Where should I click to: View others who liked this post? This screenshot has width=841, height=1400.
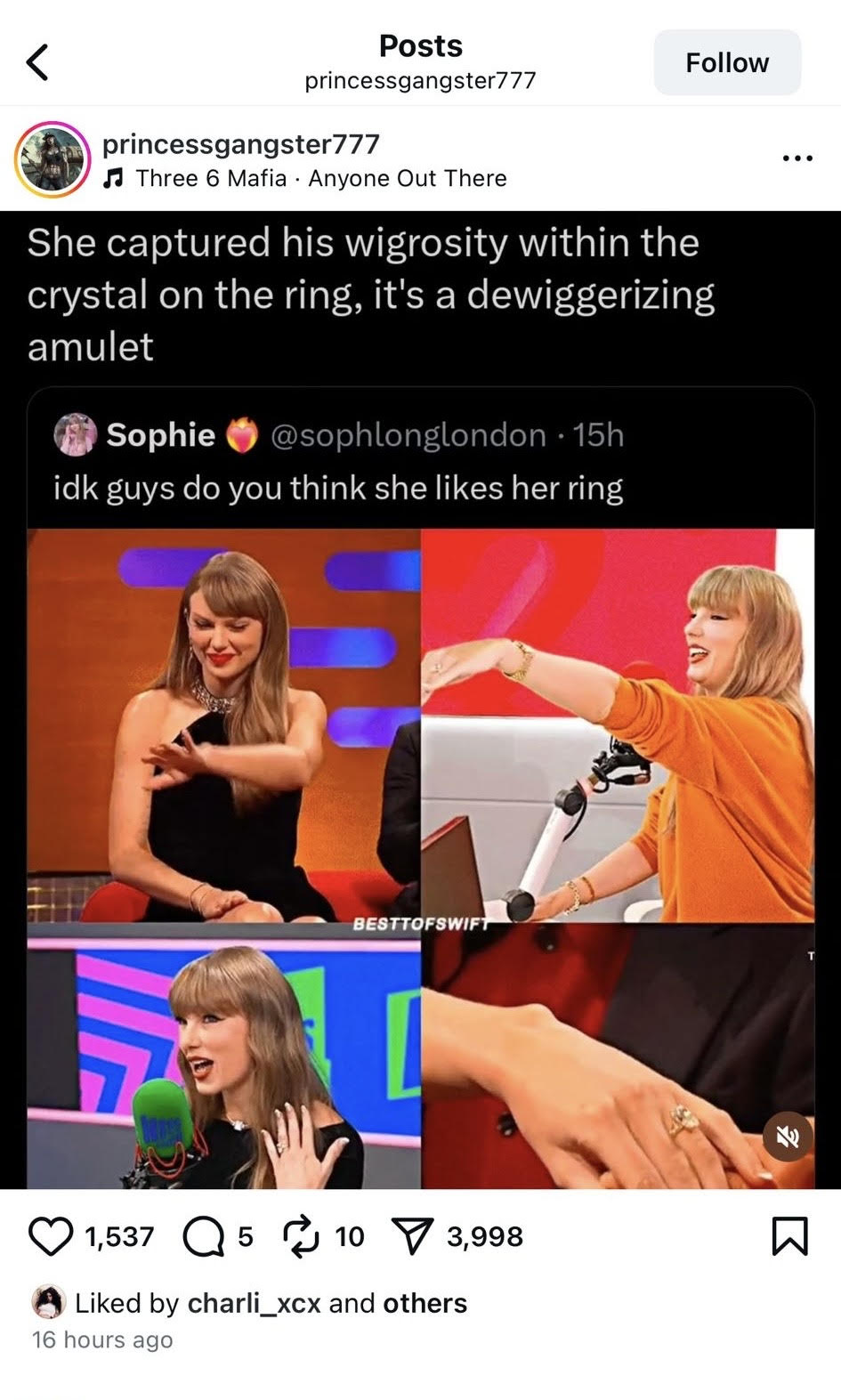(x=425, y=1303)
